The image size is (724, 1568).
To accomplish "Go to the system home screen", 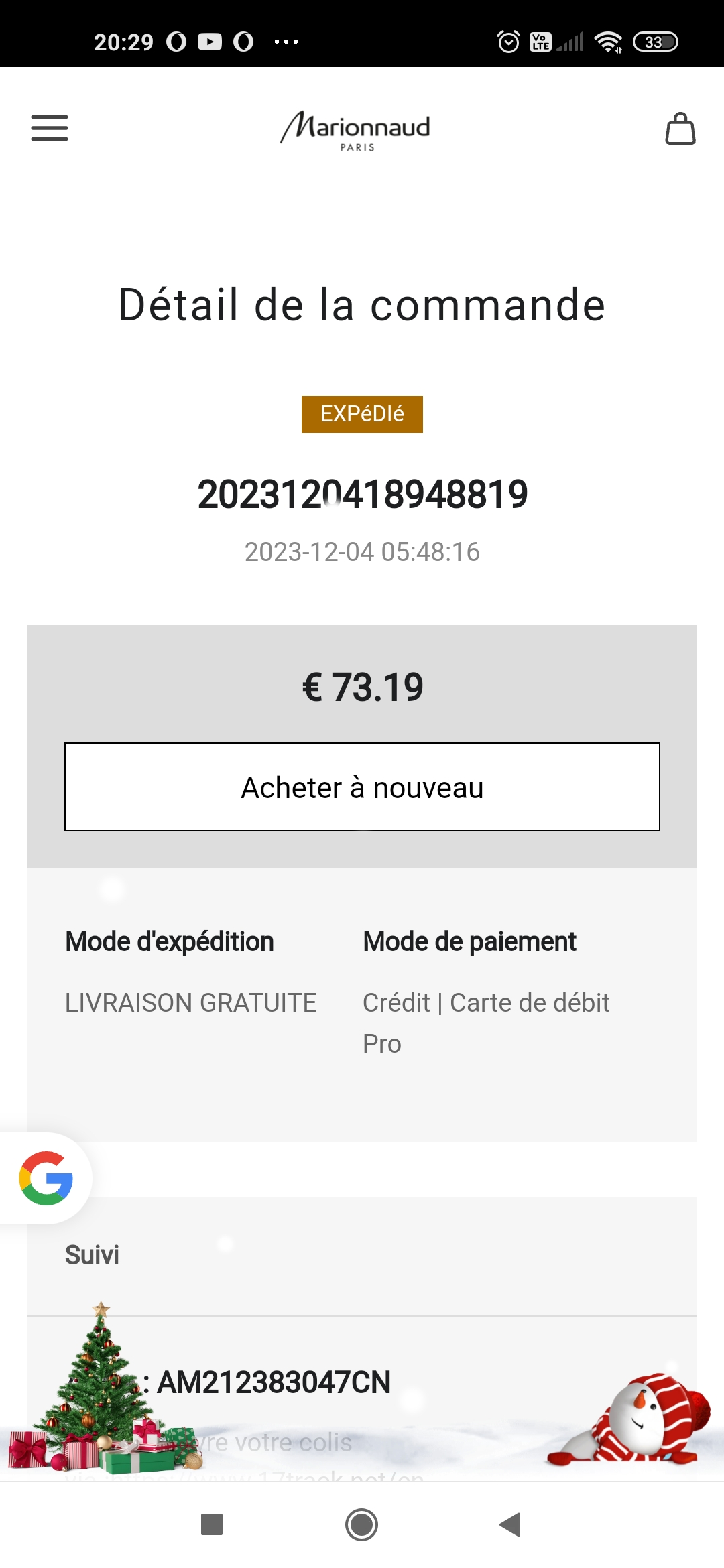I will coord(361,1524).
